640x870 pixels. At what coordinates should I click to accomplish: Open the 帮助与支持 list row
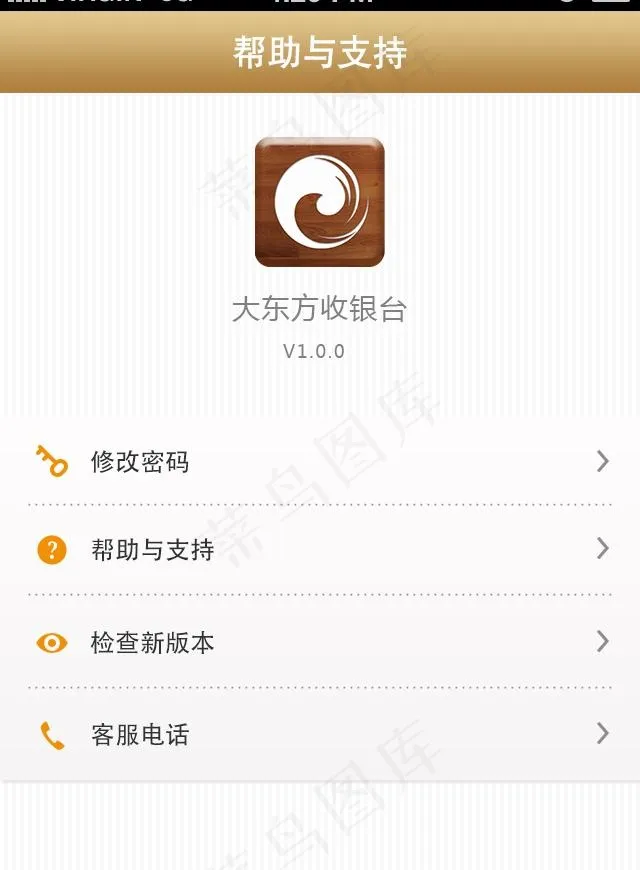pos(320,550)
